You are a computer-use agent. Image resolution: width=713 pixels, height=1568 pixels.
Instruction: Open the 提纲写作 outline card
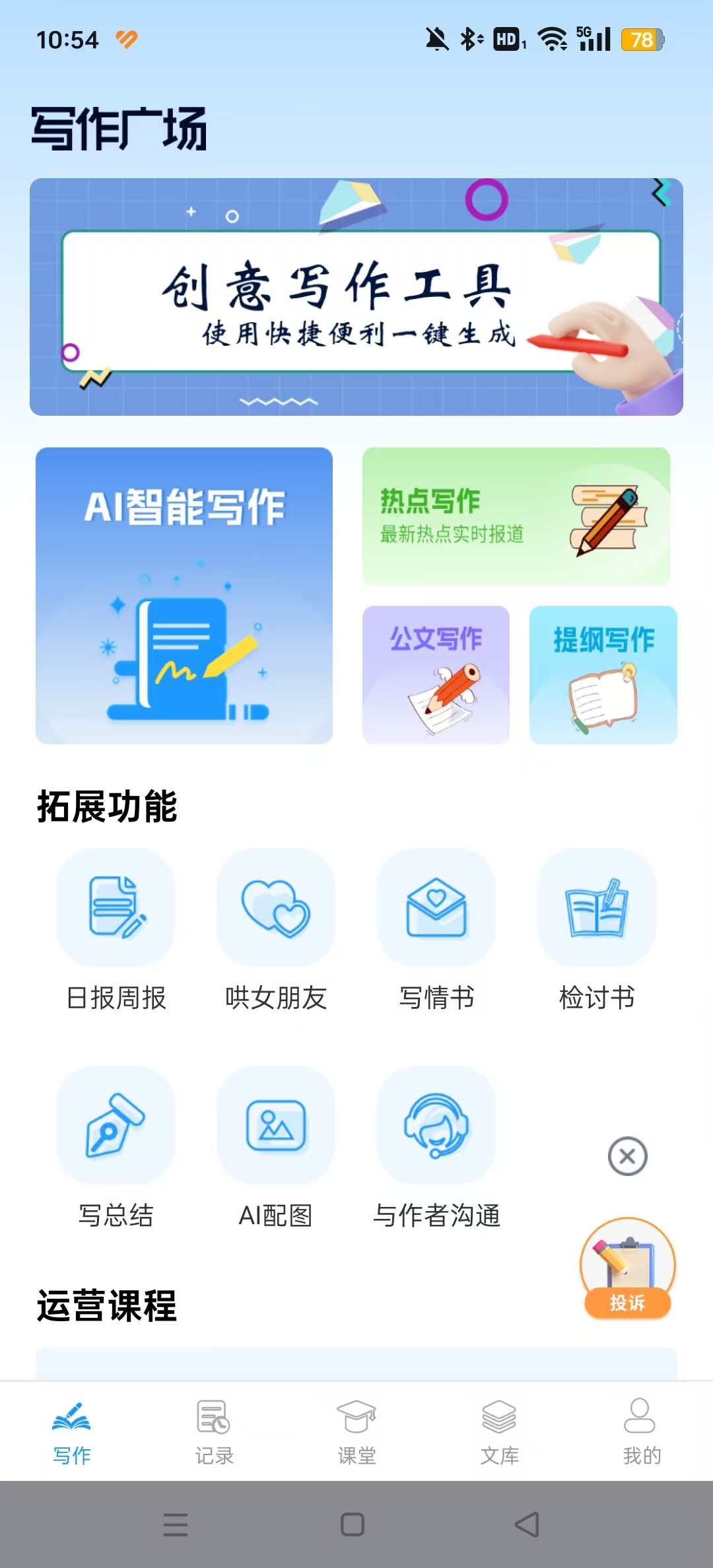pyautogui.click(x=603, y=674)
